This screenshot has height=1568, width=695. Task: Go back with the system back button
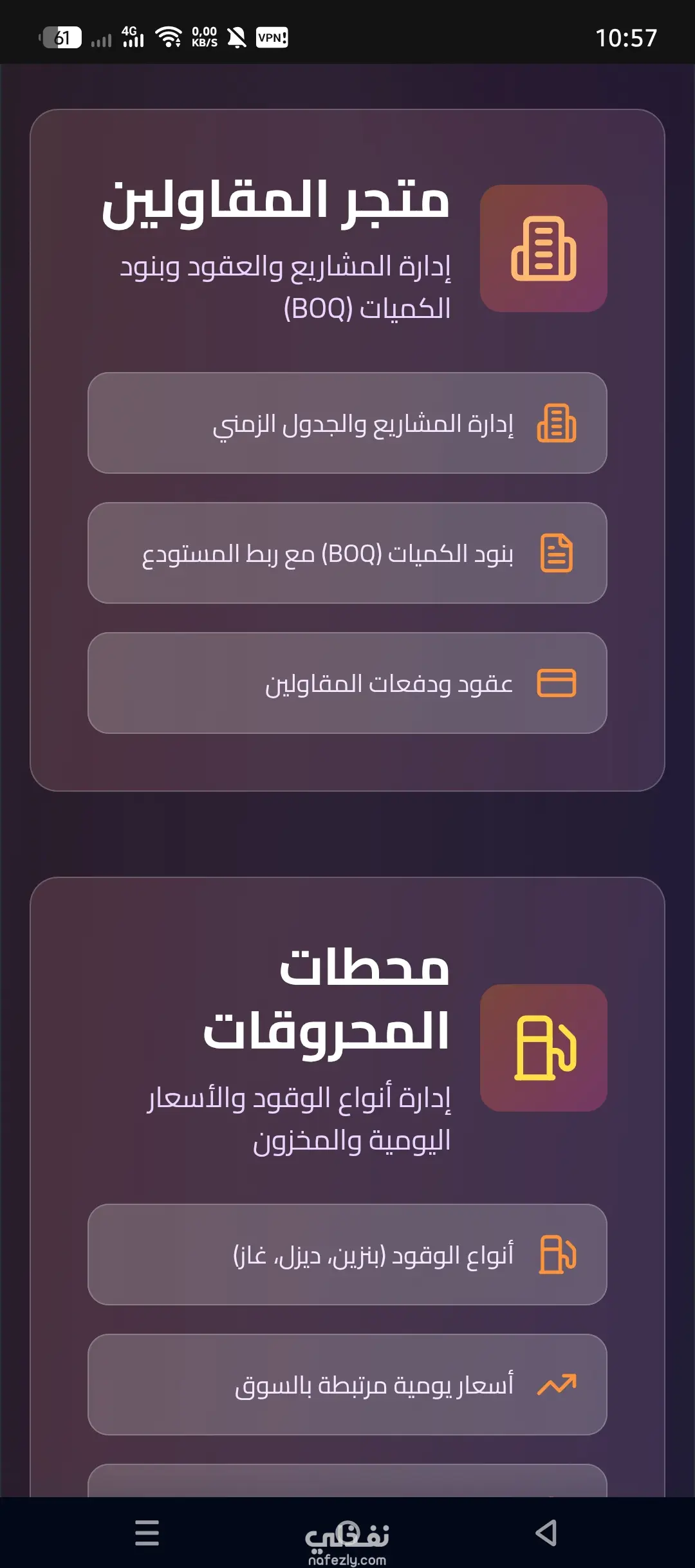(x=546, y=1533)
